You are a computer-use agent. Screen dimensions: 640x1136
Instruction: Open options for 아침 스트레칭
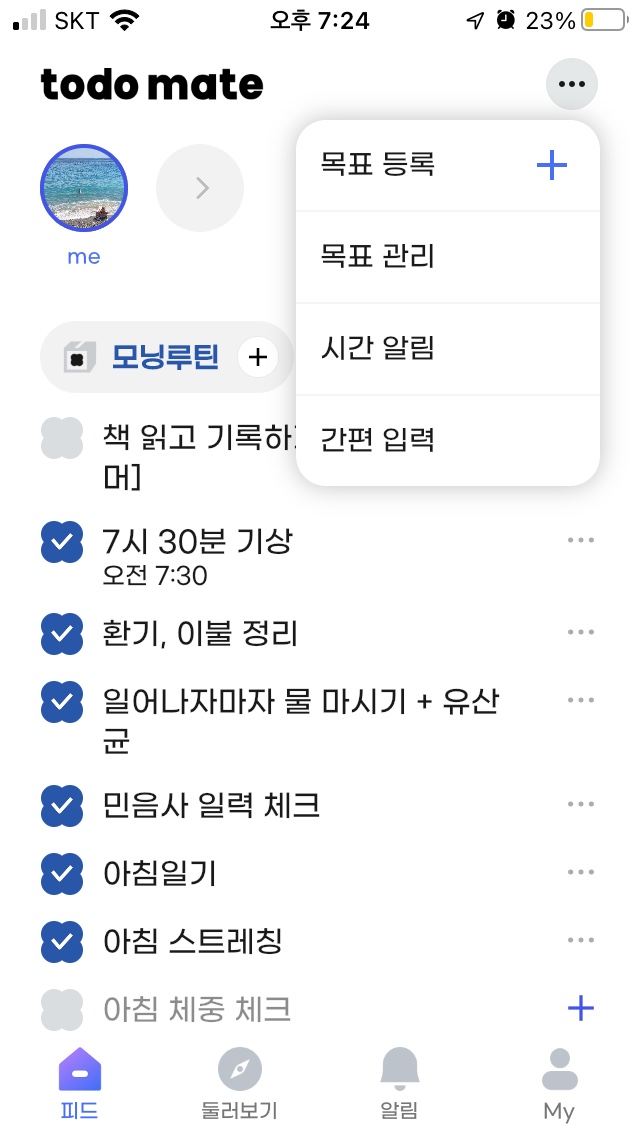(581, 940)
